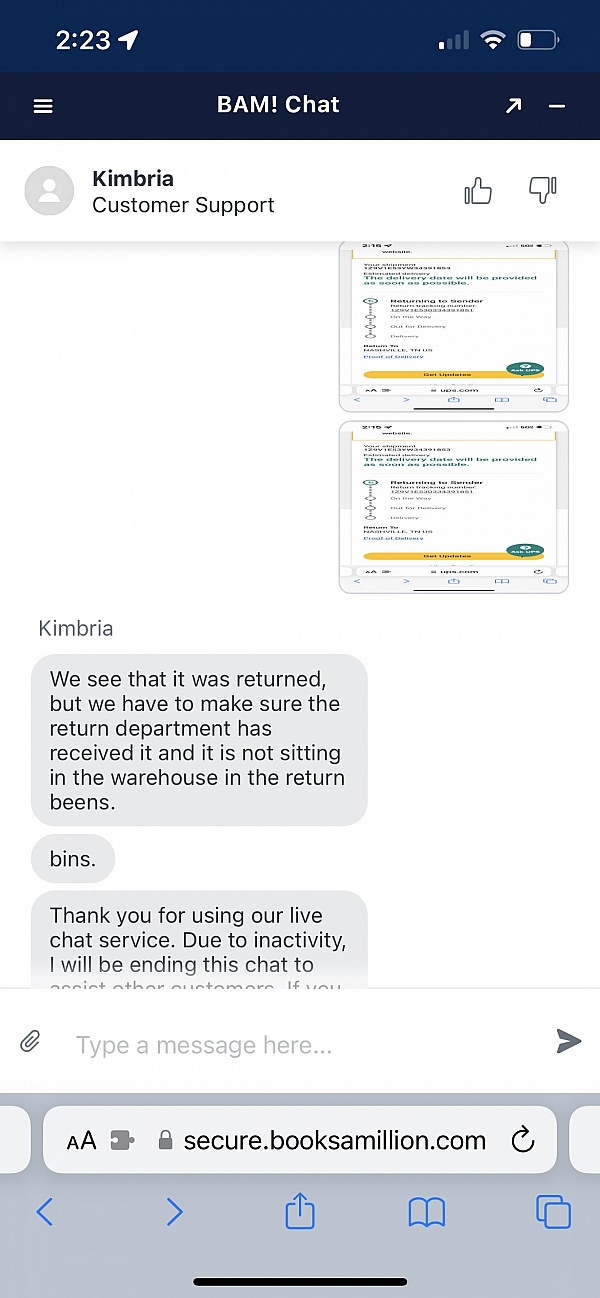Screen dimensions: 600x1298
Task: Open Safari bookmarks
Action: pyautogui.click(x=427, y=1212)
